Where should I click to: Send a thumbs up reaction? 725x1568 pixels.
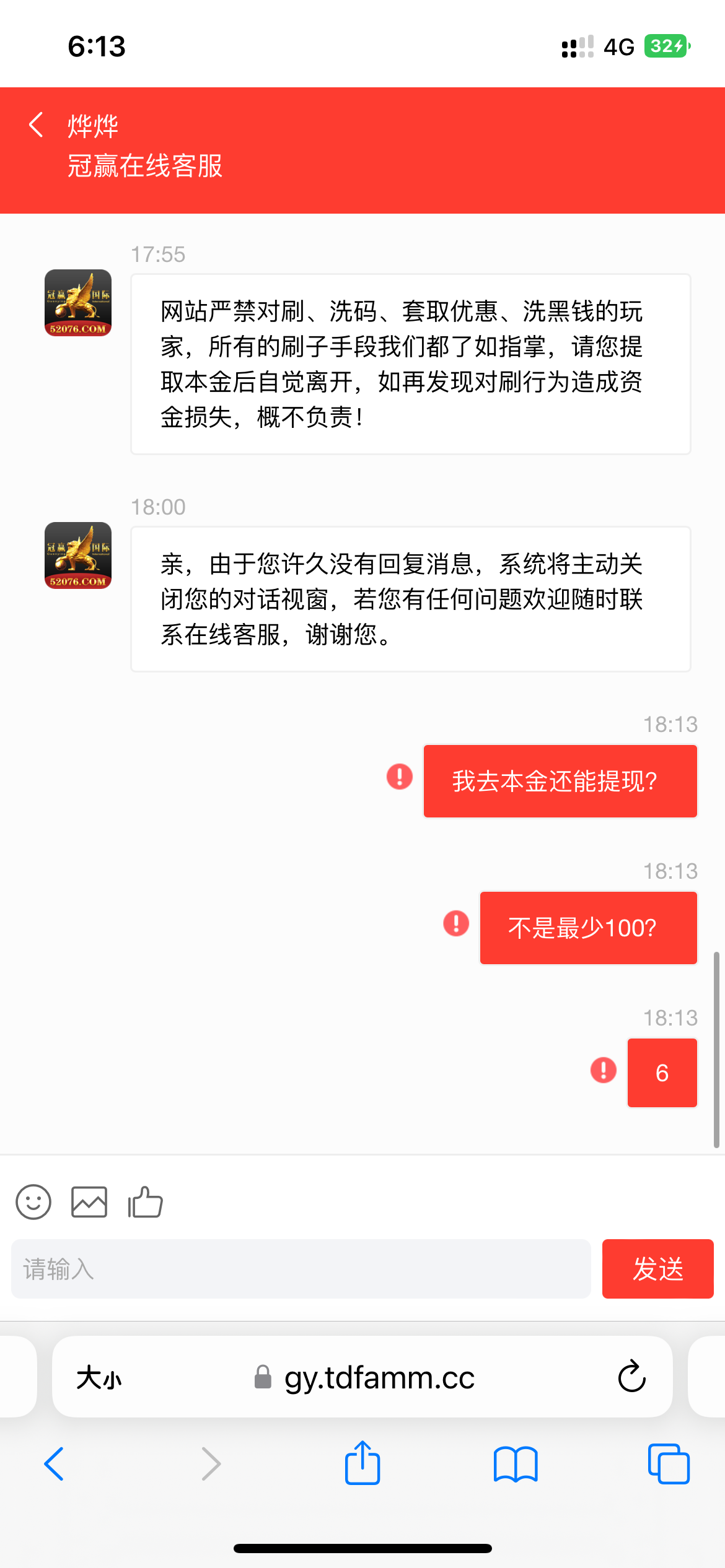(144, 1201)
